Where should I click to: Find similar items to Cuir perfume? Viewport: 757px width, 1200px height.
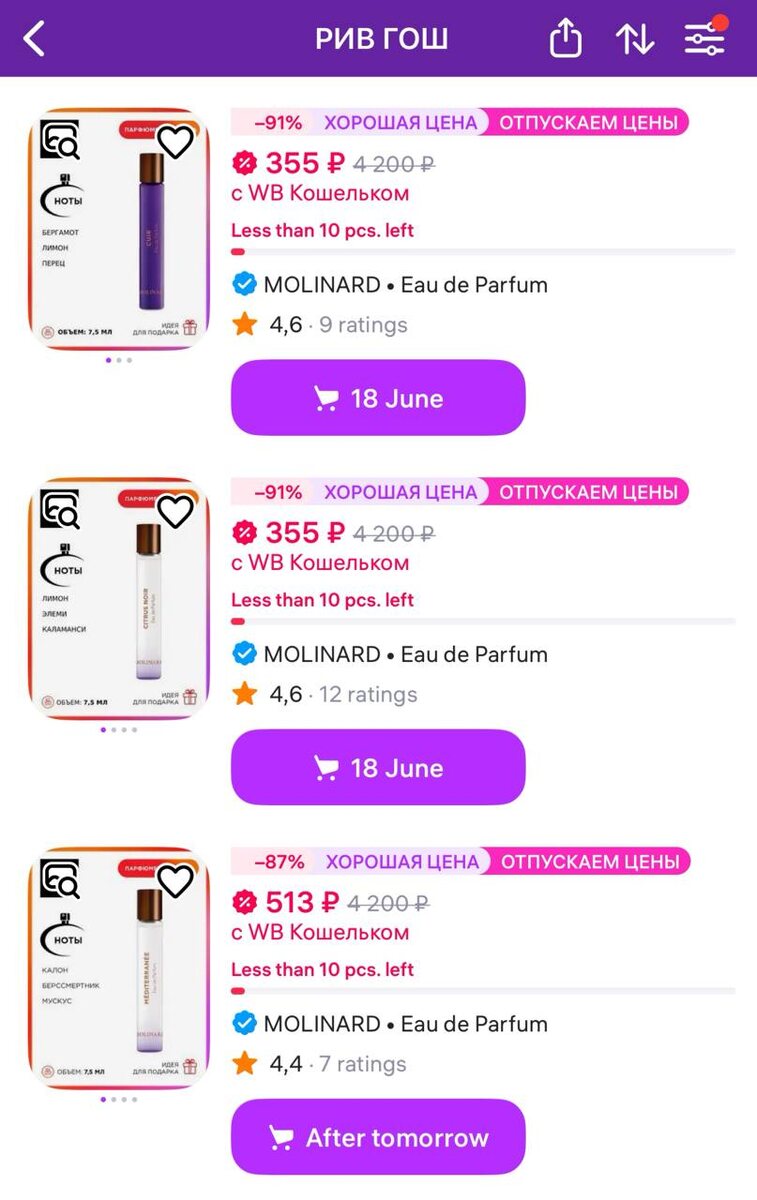pos(60,141)
